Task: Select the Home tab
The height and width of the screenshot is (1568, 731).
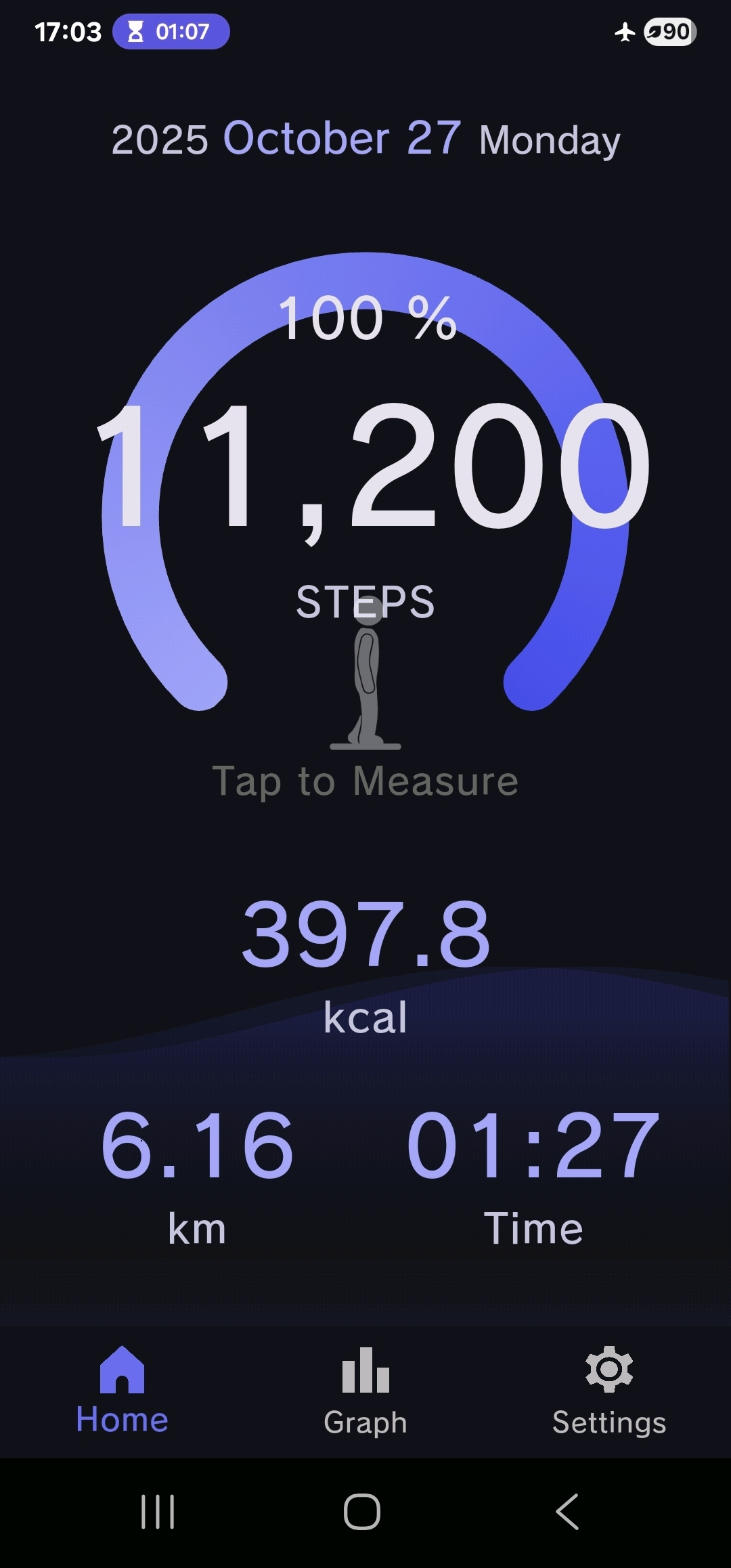Action: [x=122, y=1391]
